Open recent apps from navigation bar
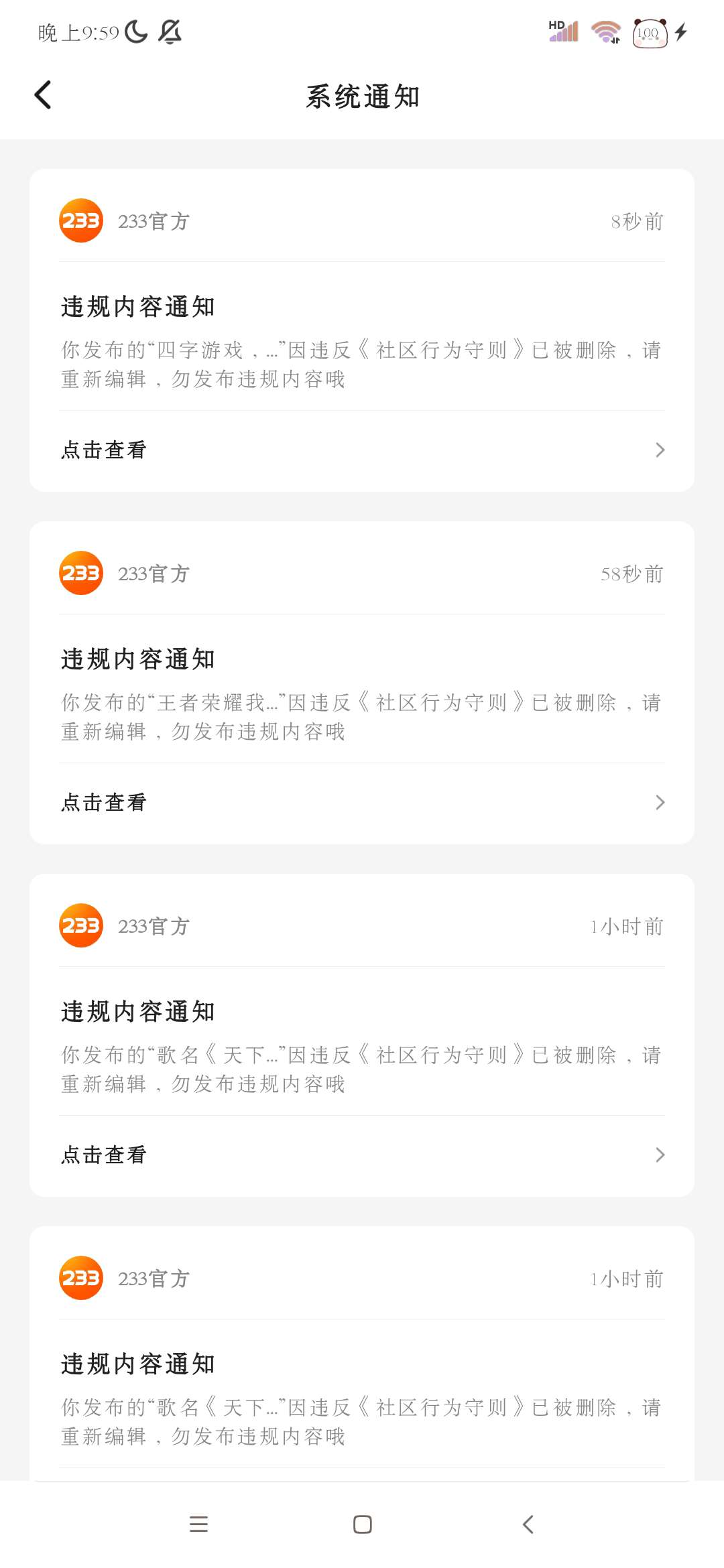Screen dimensions: 724x1568 click(x=198, y=1524)
